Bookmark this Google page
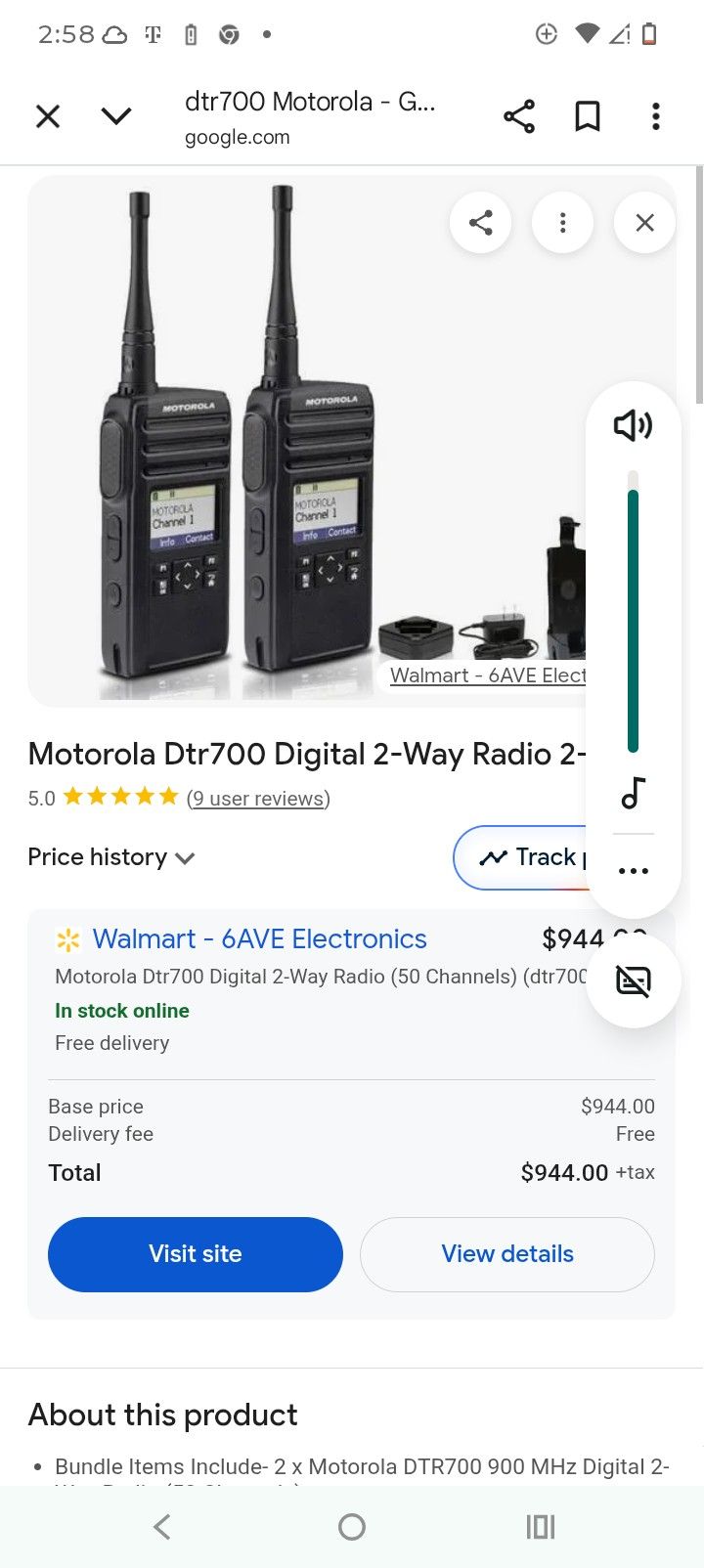This screenshot has height=1568, width=704. [588, 116]
